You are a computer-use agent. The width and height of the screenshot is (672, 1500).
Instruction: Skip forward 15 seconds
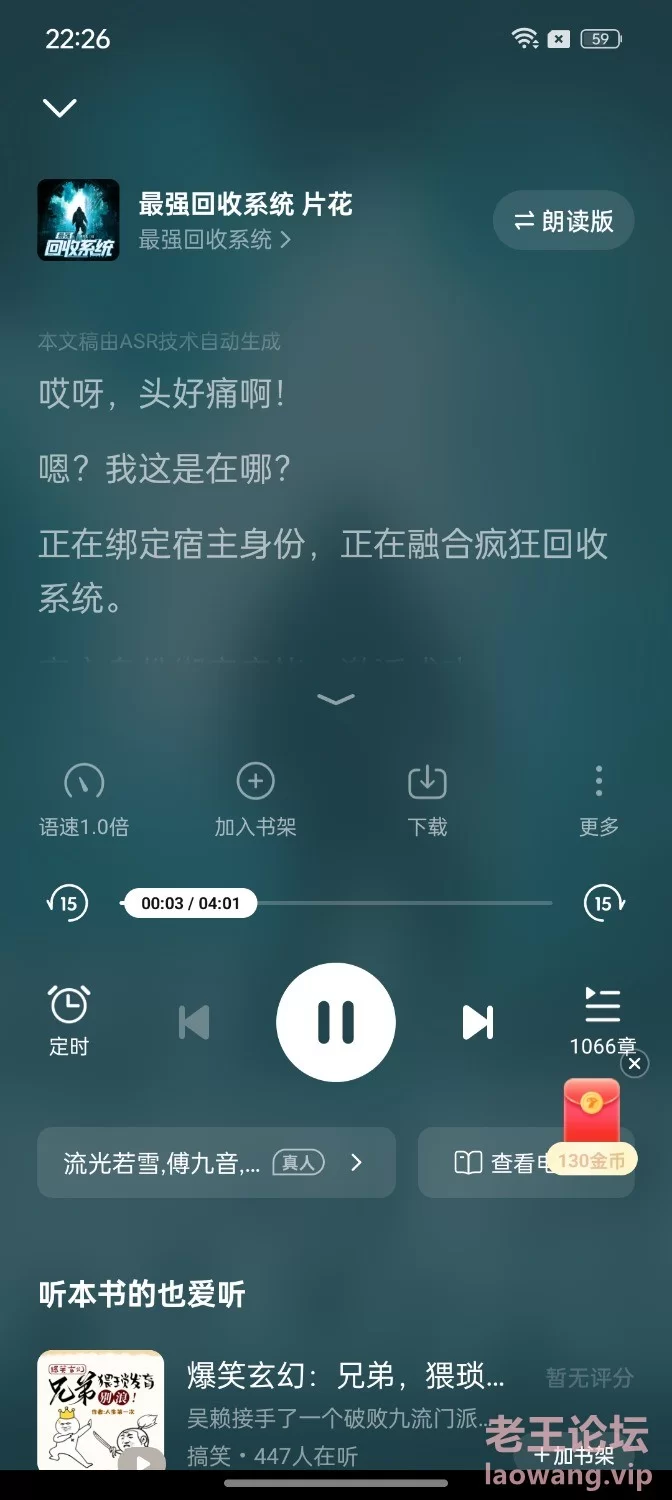pos(604,904)
